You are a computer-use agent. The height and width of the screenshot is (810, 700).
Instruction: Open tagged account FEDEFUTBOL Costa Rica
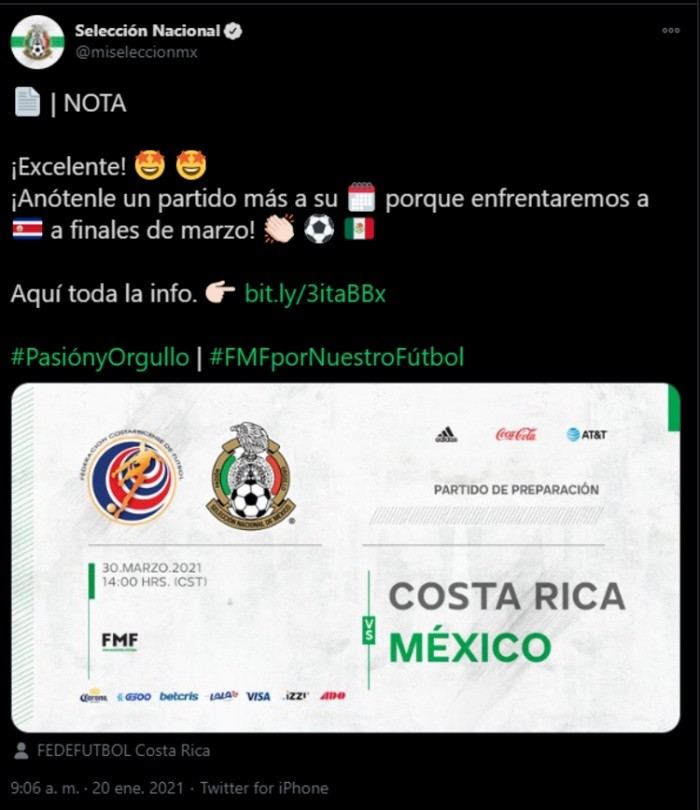pyautogui.click(x=122, y=750)
